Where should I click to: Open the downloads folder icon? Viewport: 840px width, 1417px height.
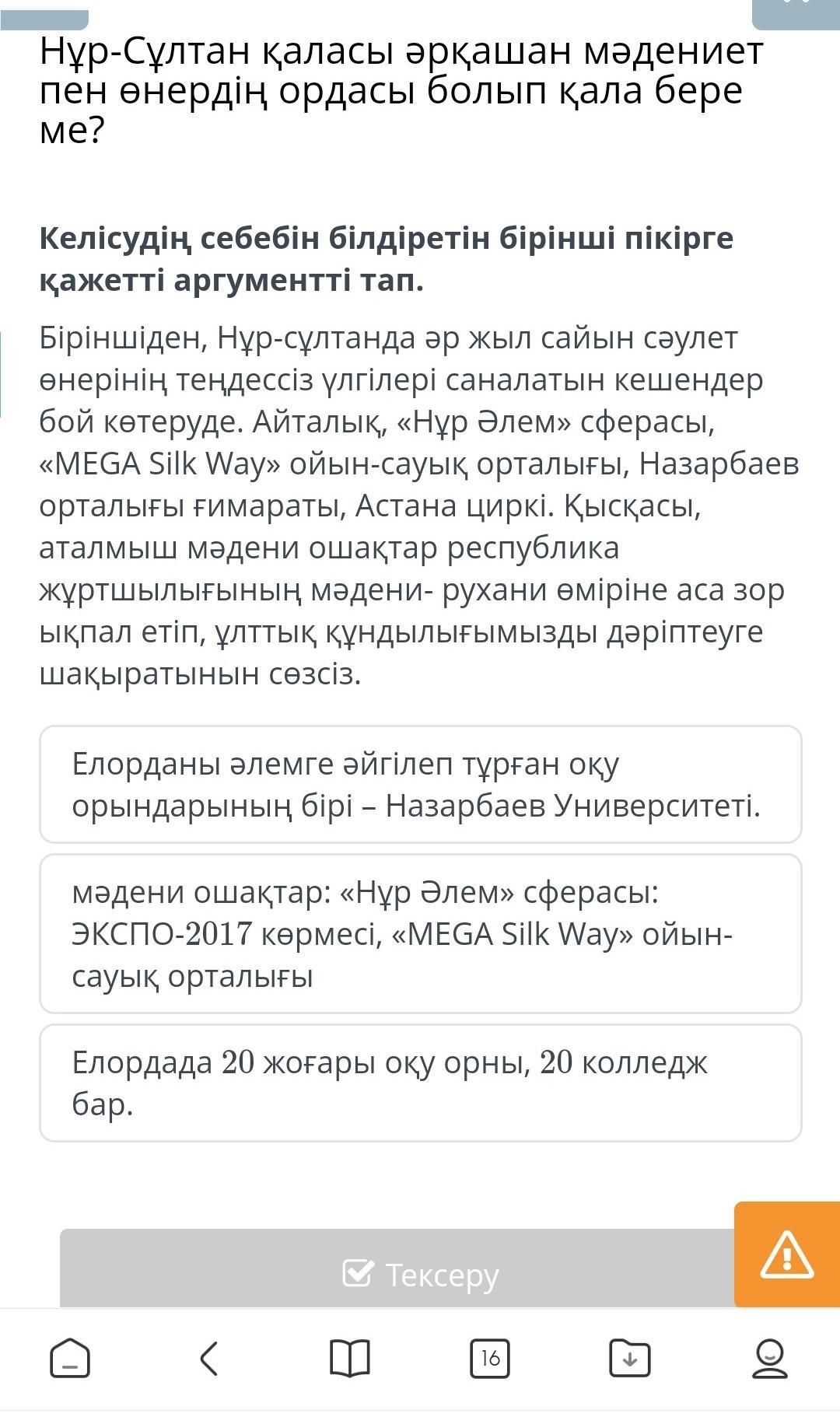click(x=630, y=1358)
